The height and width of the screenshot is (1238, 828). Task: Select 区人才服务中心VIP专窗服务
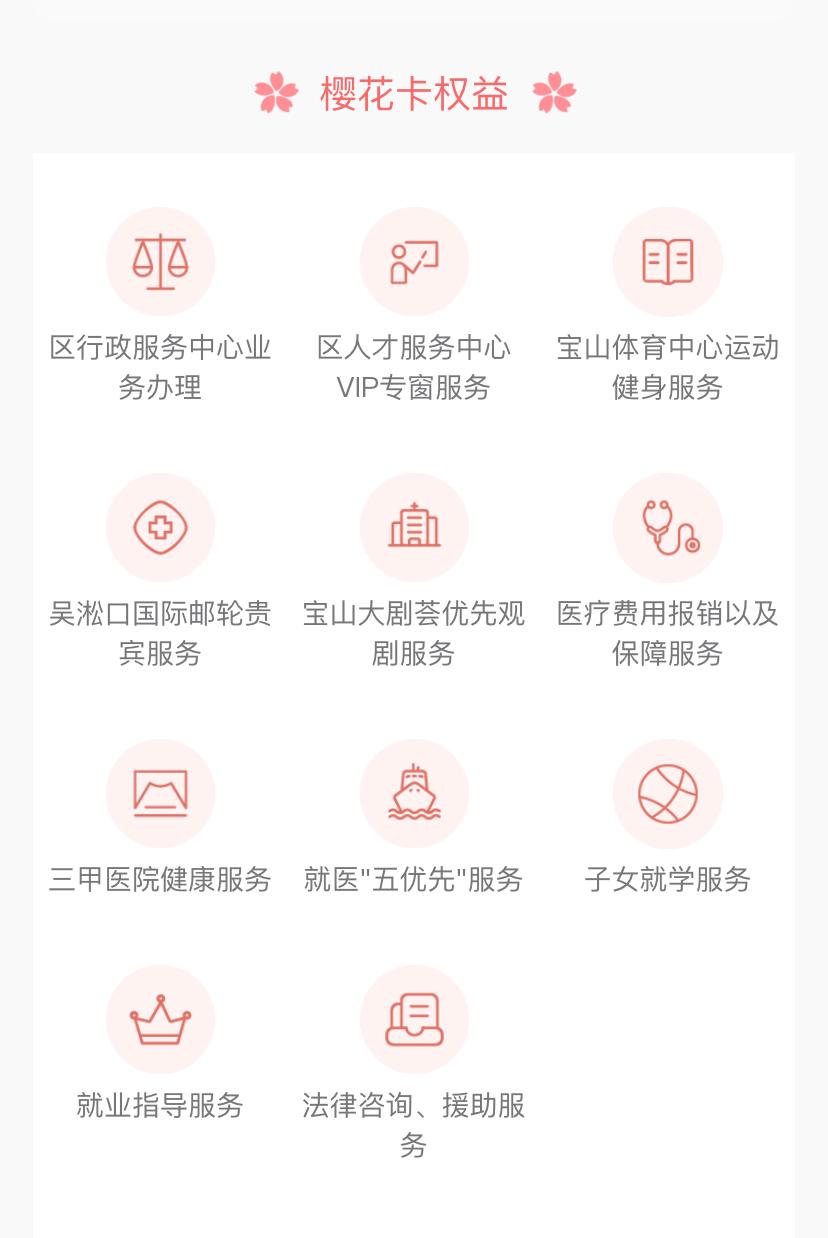pyautogui.click(x=414, y=262)
